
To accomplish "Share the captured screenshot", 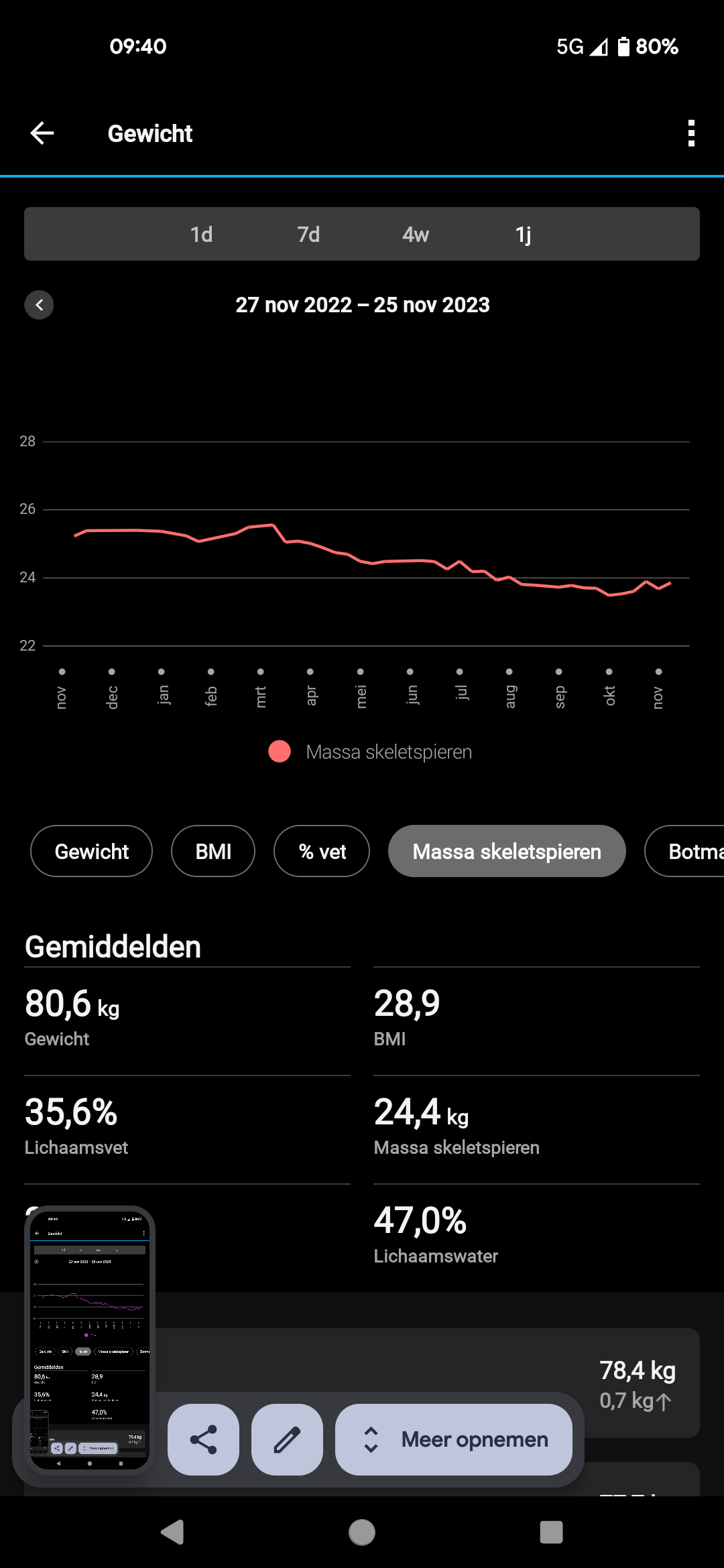I will pyautogui.click(x=203, y=1439).
